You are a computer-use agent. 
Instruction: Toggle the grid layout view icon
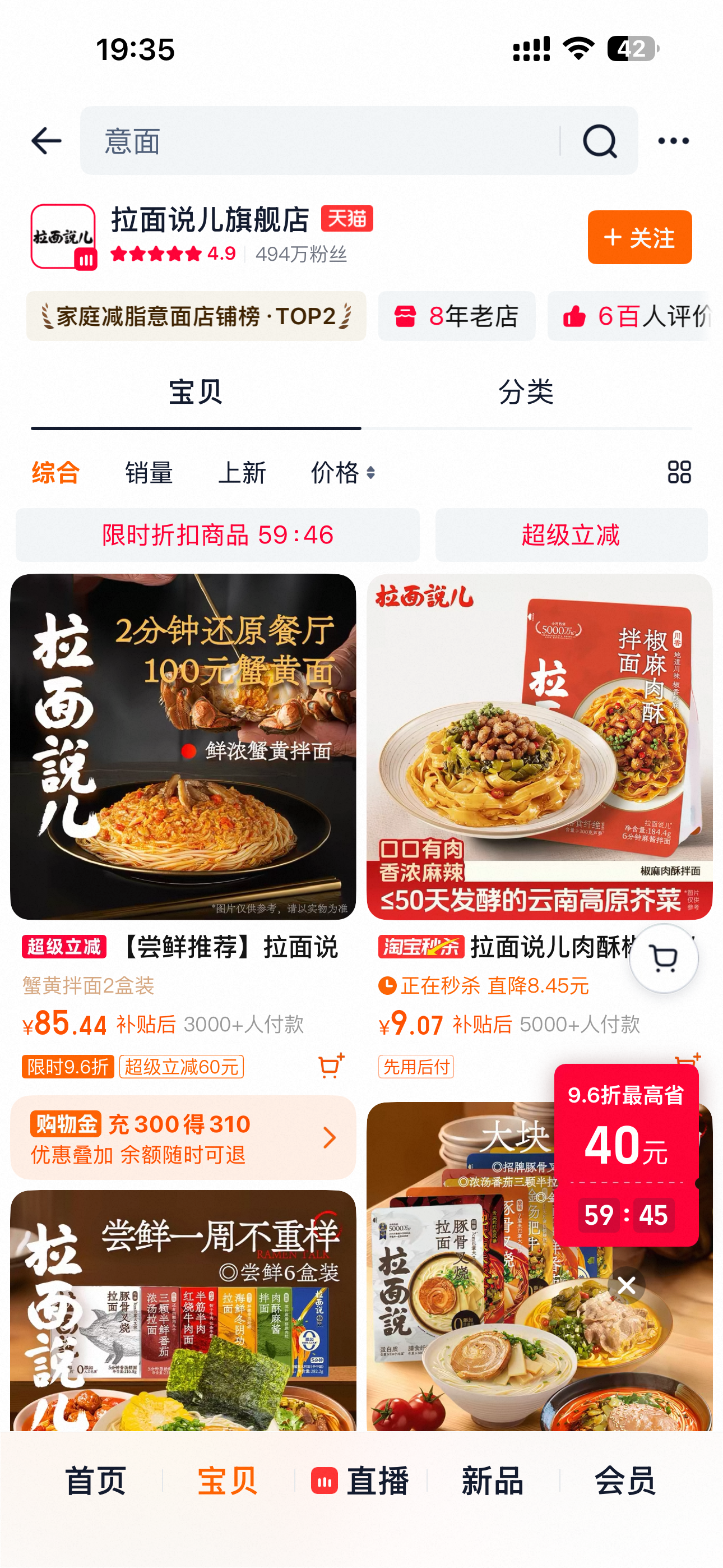pos(679,472)
